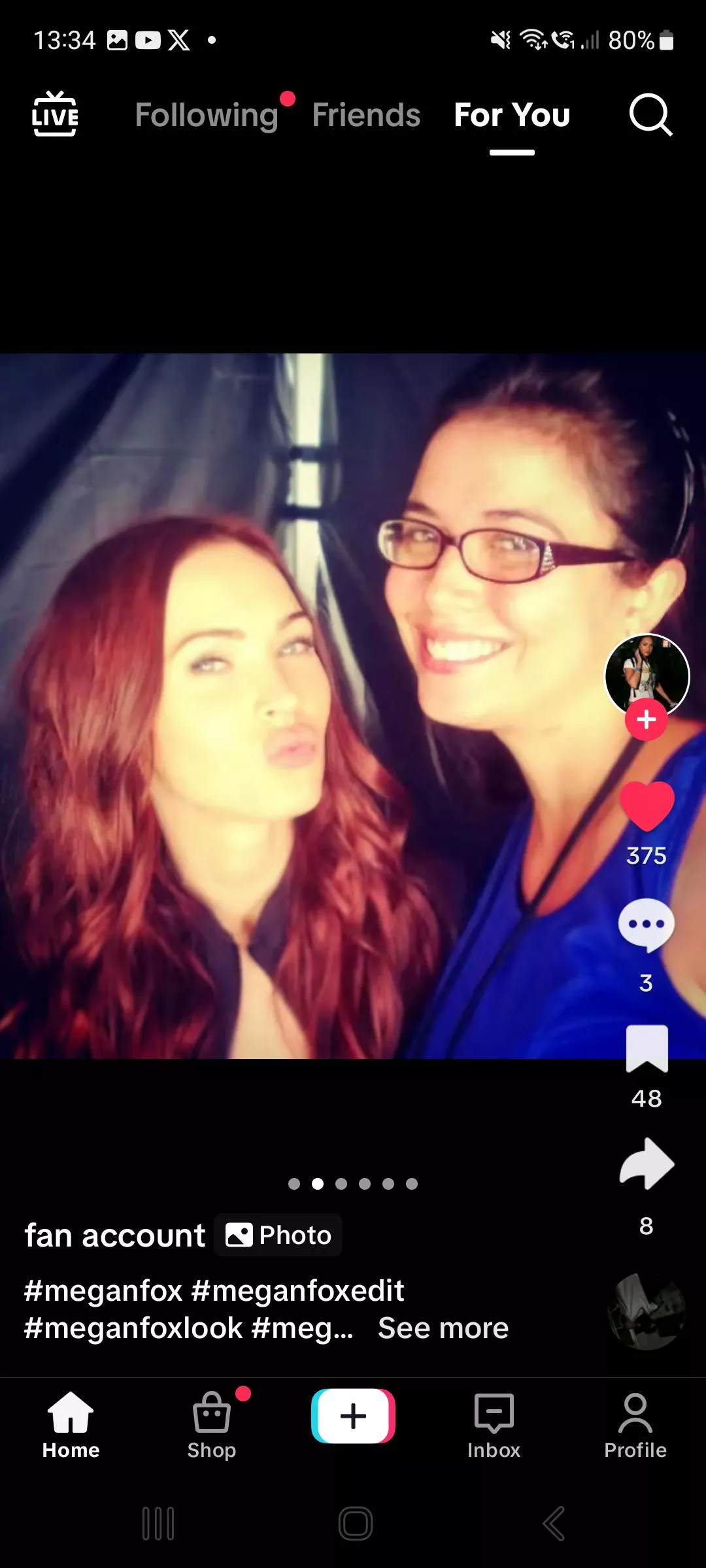
Task: Expand the caption with See more
Action: [x=443, y=1328]
